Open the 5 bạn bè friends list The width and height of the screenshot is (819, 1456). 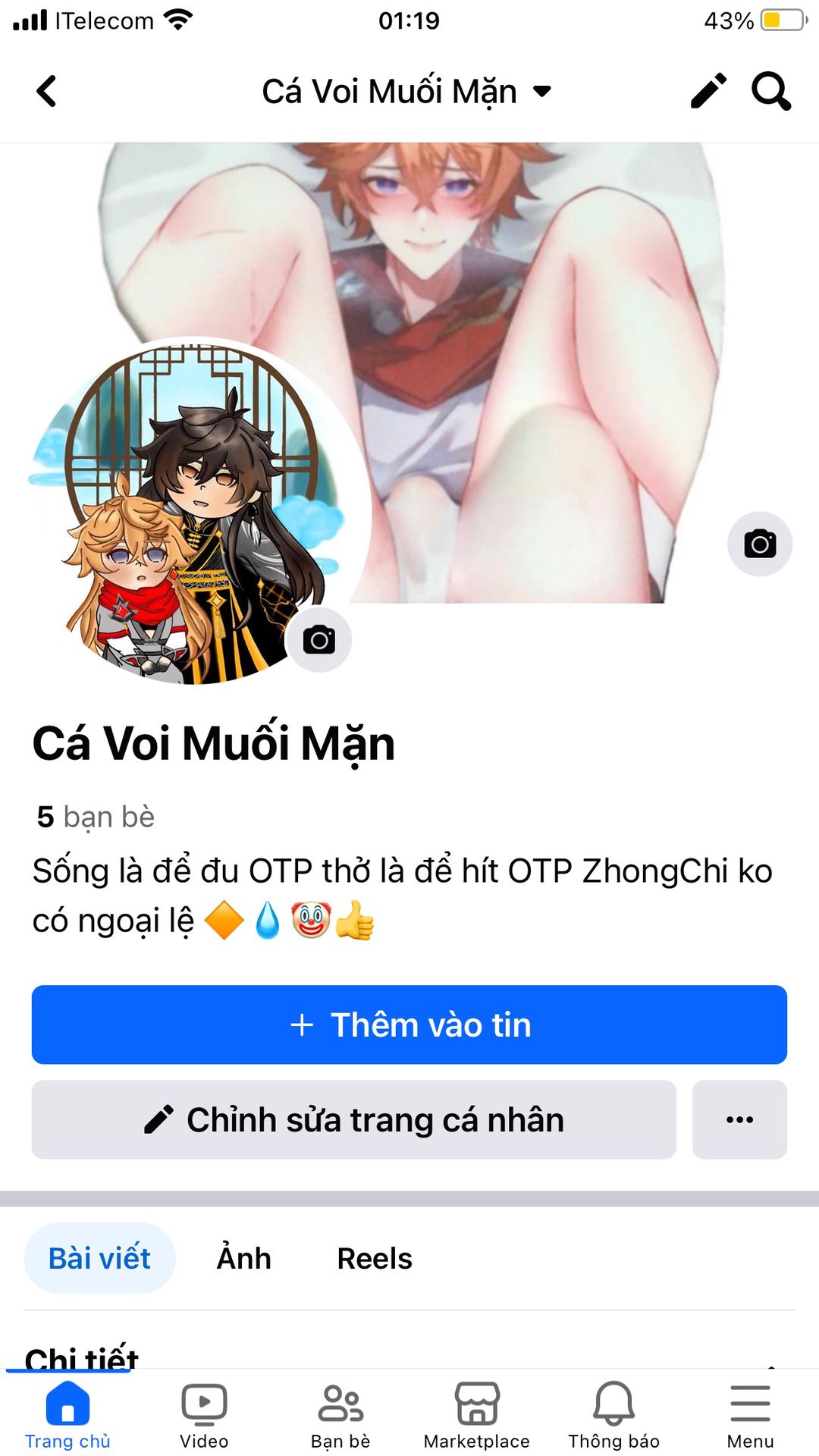(96, 817)
